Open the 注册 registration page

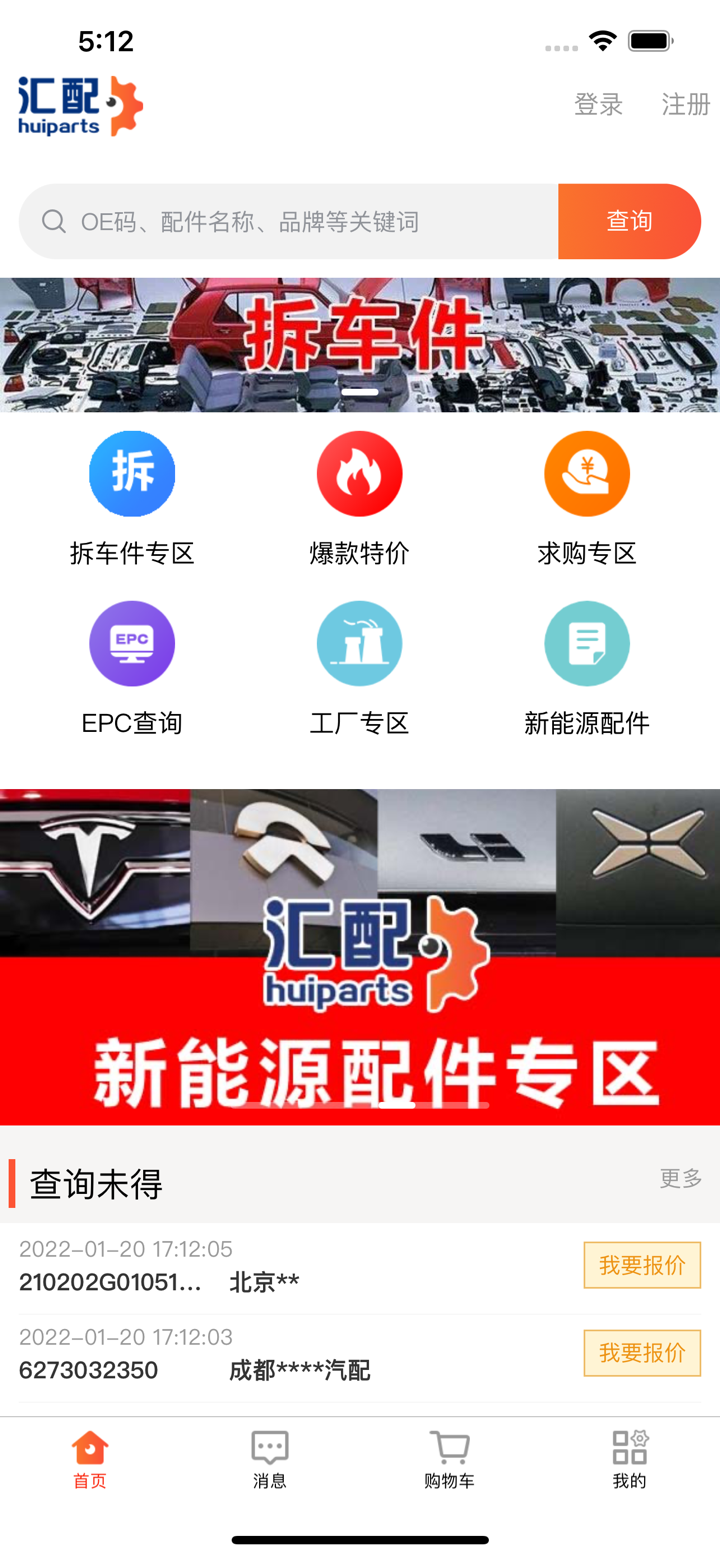tap(684, 104)
